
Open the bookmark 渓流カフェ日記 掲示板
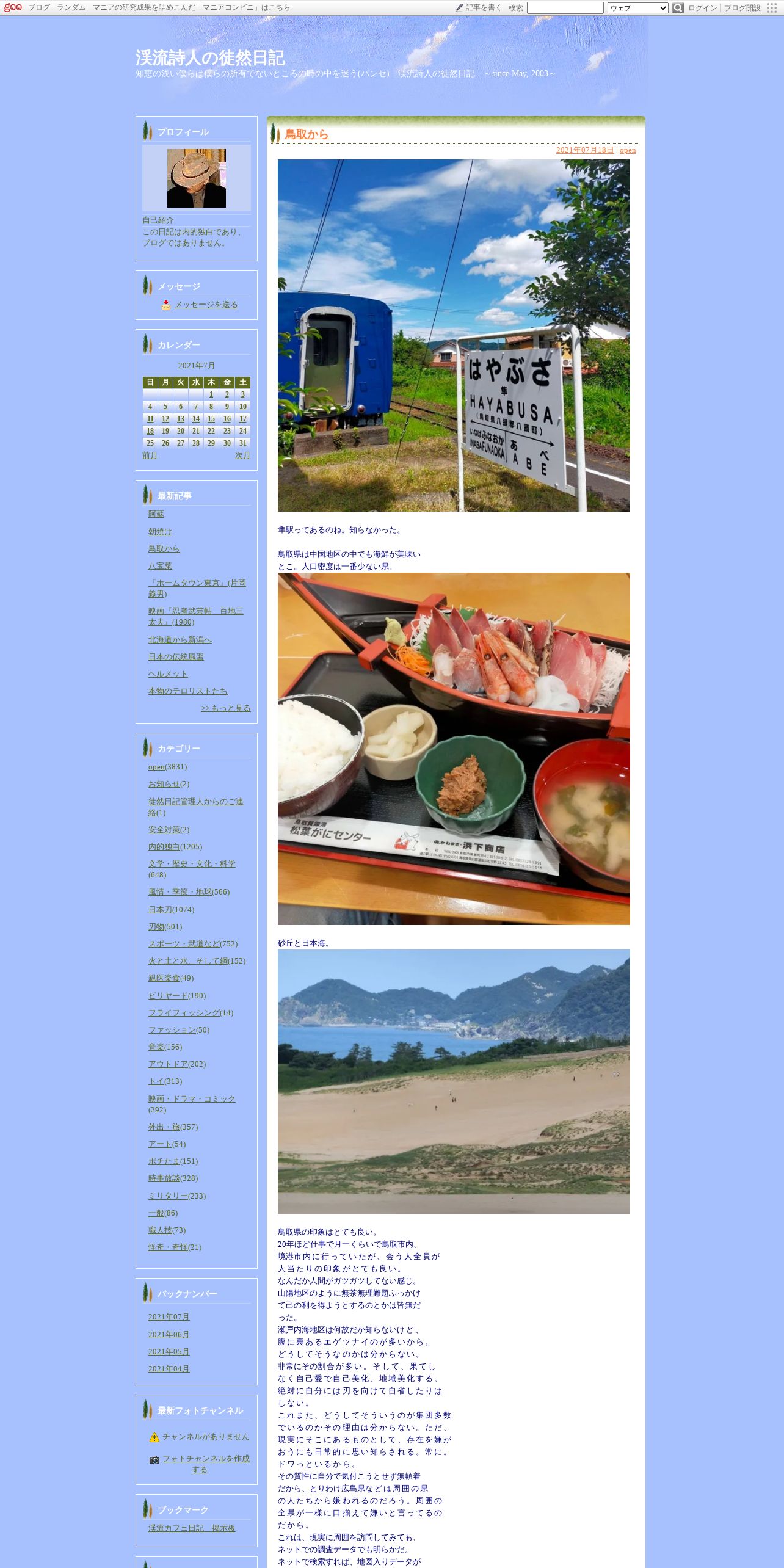(191, 1528)
